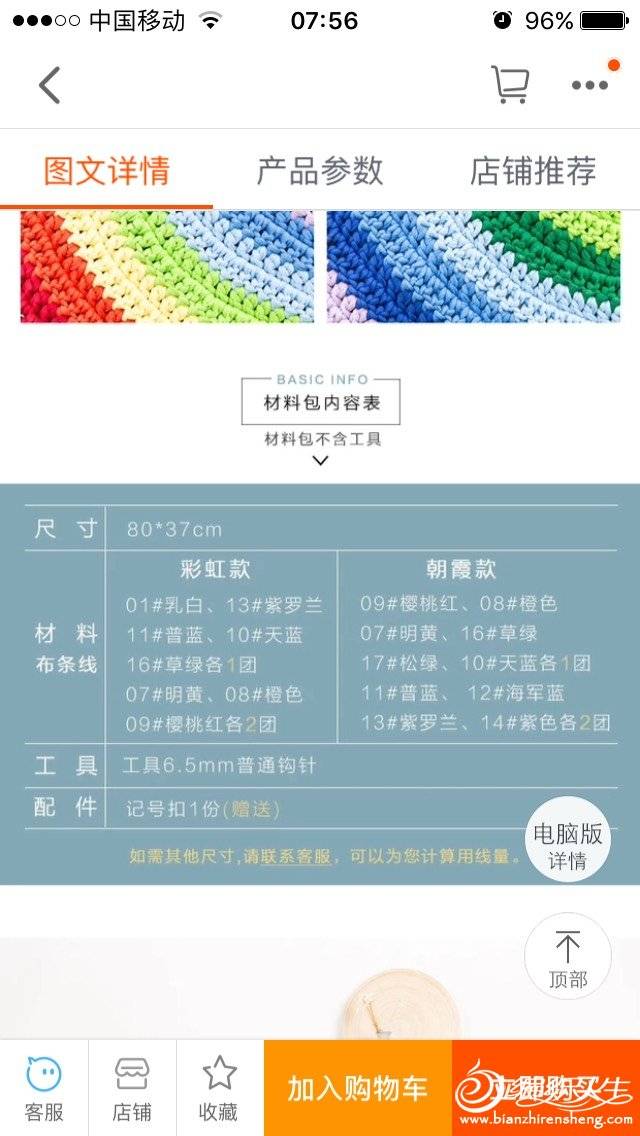Viewport: 640px width, 1136px height.
Task: Visit the 店铺 store page
Action: 132,1088
